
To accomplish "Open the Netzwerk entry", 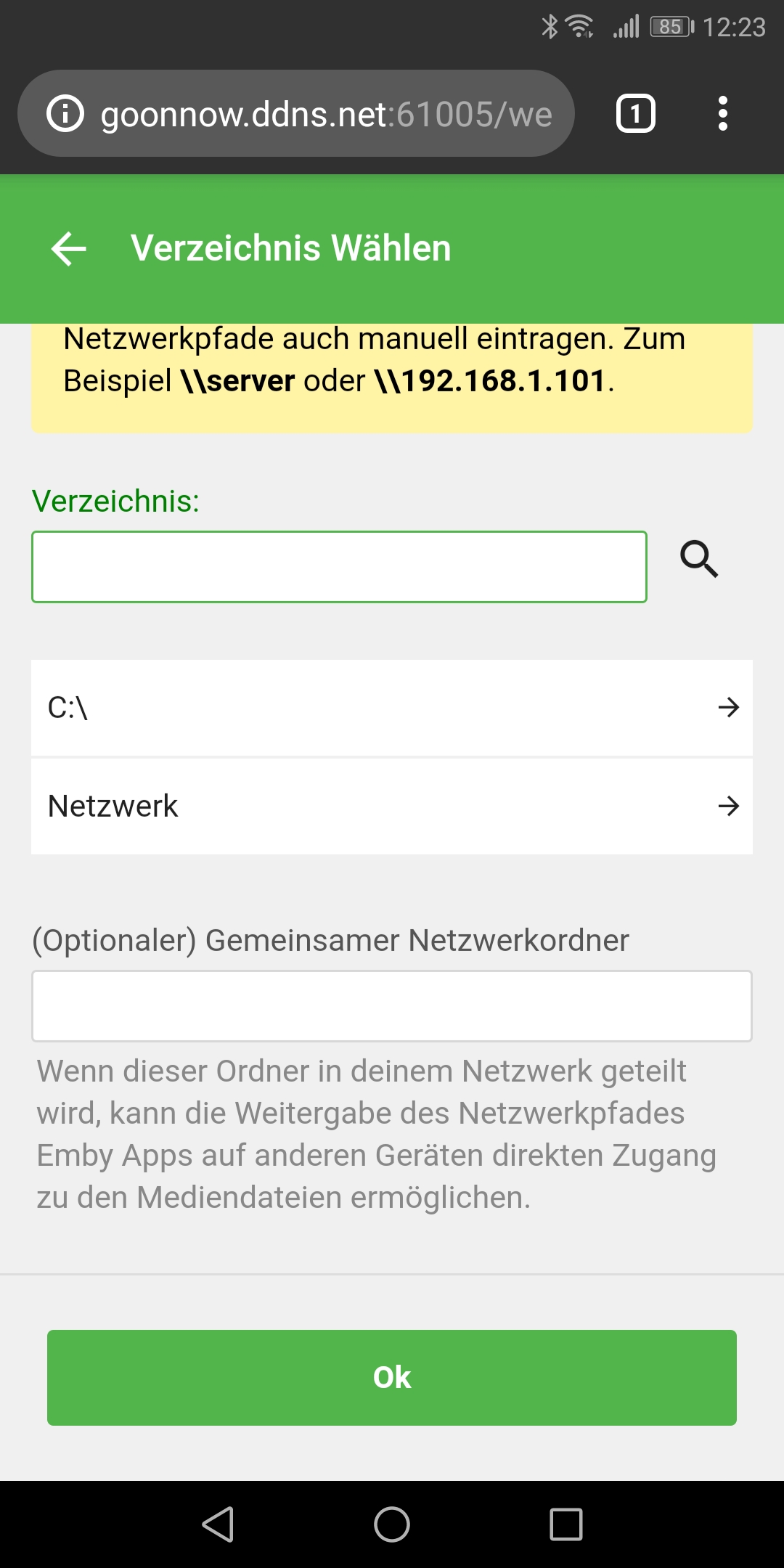I will click(392, 807).
